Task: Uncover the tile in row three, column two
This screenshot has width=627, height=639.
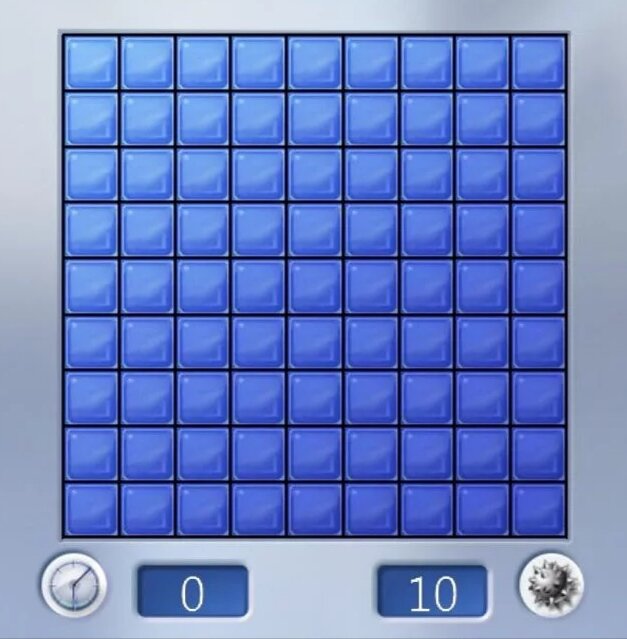Action: tap(147, 174)
